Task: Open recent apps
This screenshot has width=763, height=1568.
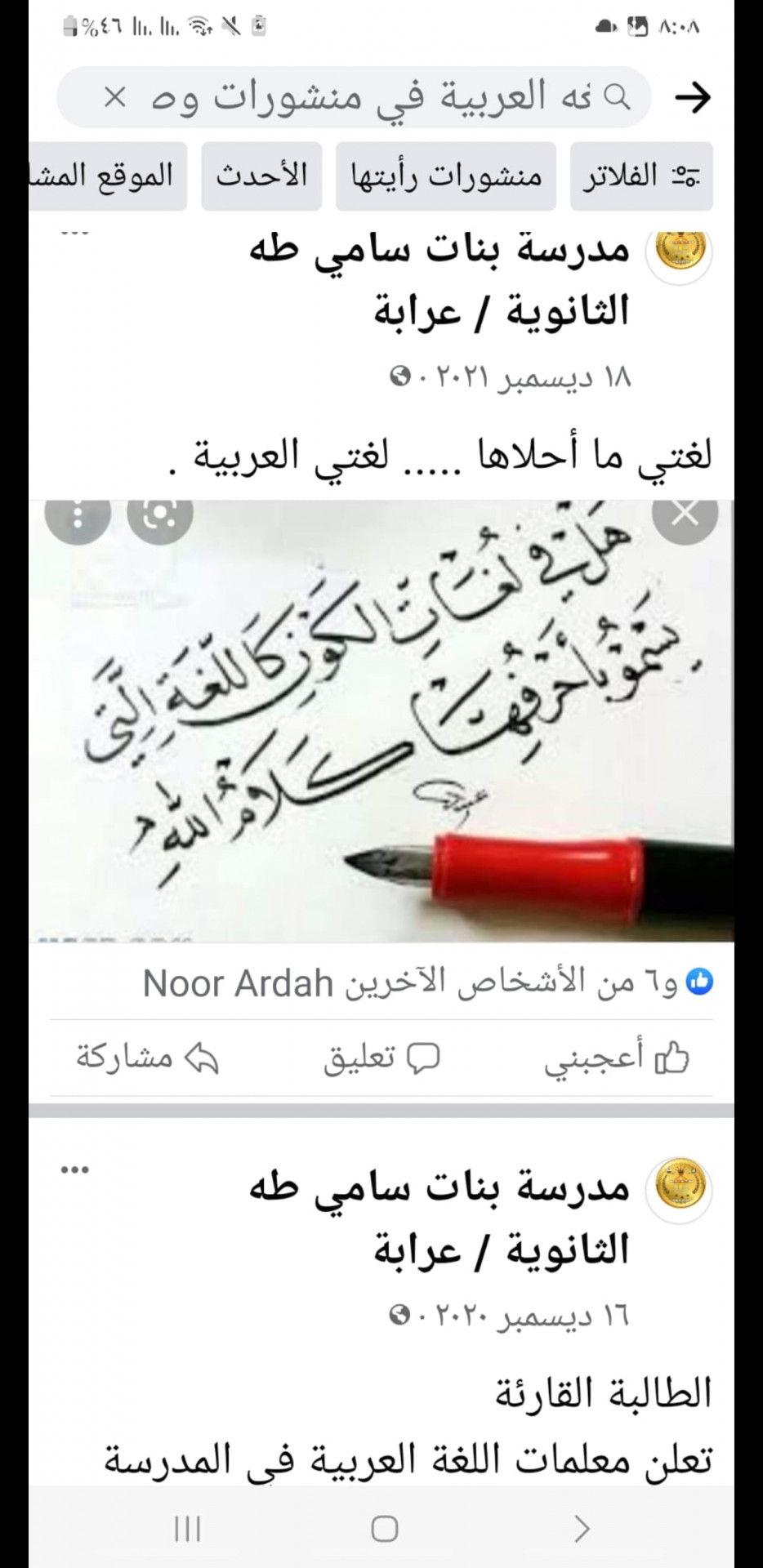Action: 187,1529
